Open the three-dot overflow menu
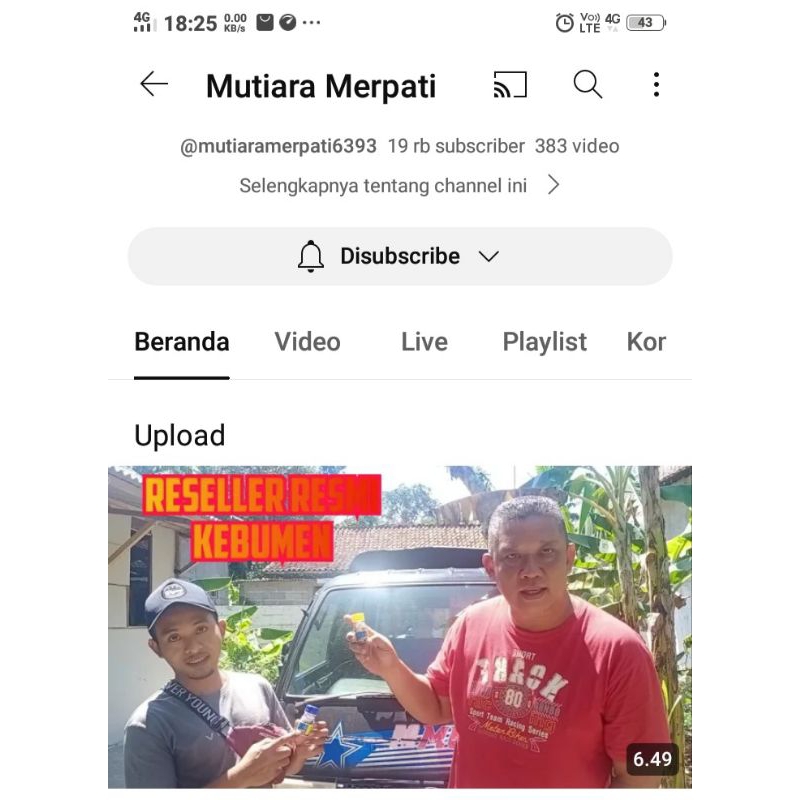The width and height of the screenshot is (800, 800). point(656,85)
